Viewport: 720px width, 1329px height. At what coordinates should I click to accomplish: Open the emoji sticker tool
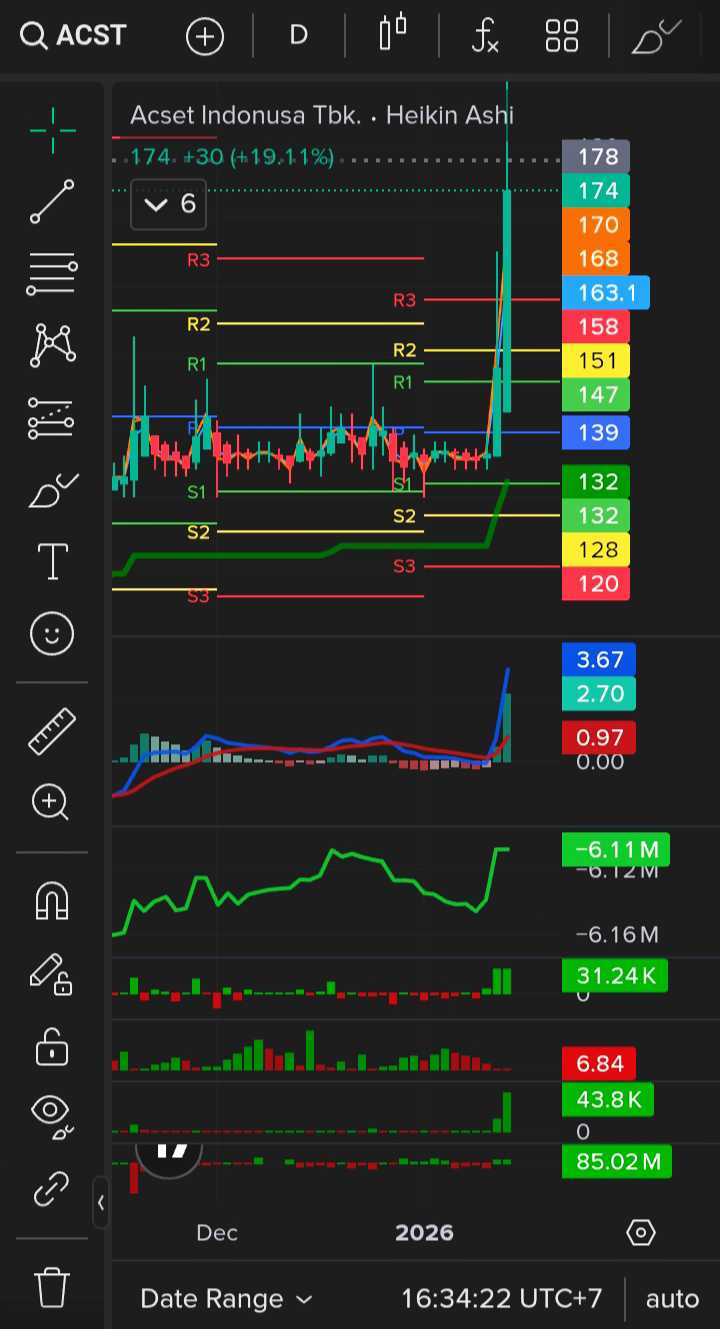pyautogui.click(x=52, y=633)
